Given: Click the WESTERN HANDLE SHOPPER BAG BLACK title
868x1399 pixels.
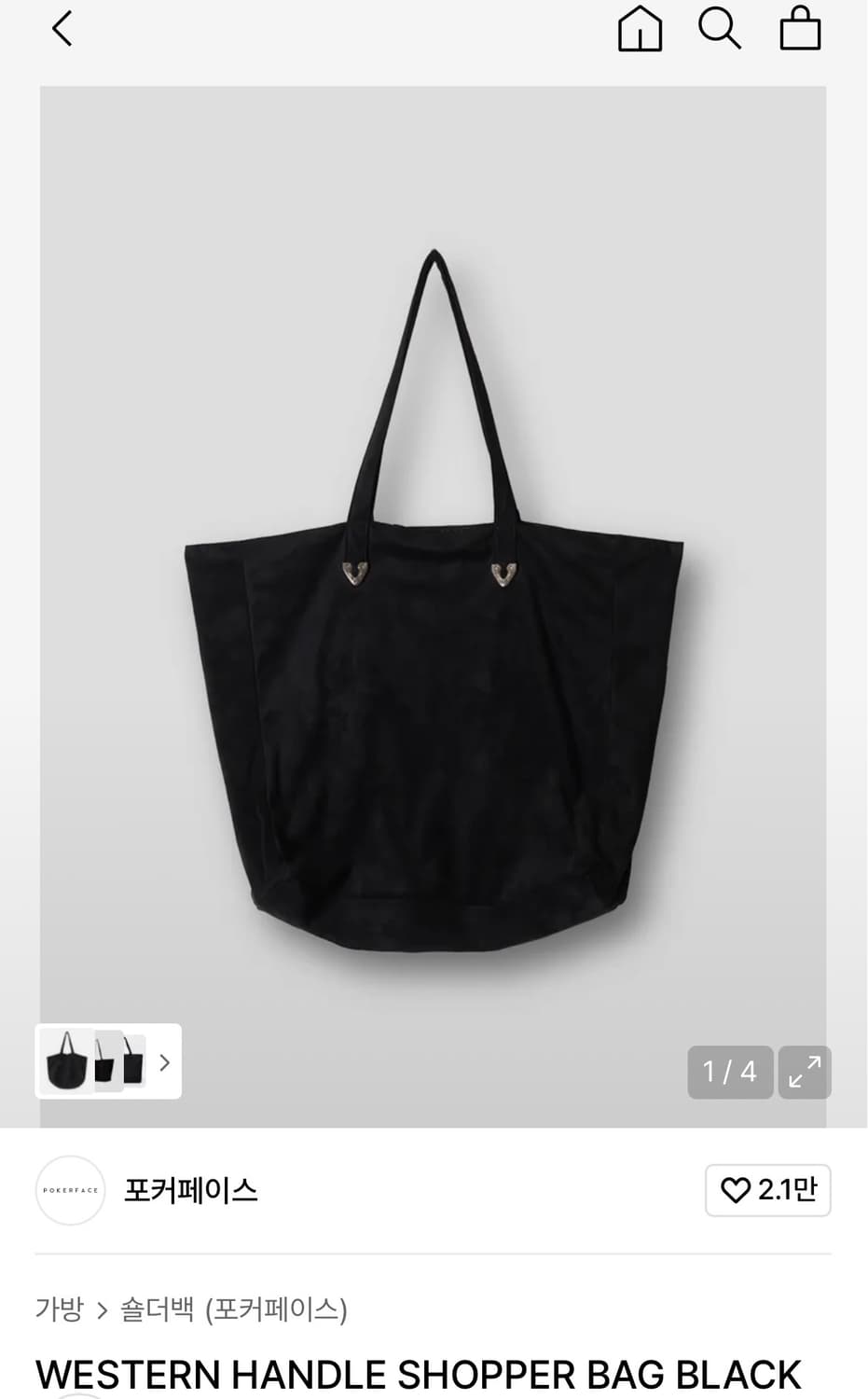Looking at the screenshot, I should coord(418,1374).
